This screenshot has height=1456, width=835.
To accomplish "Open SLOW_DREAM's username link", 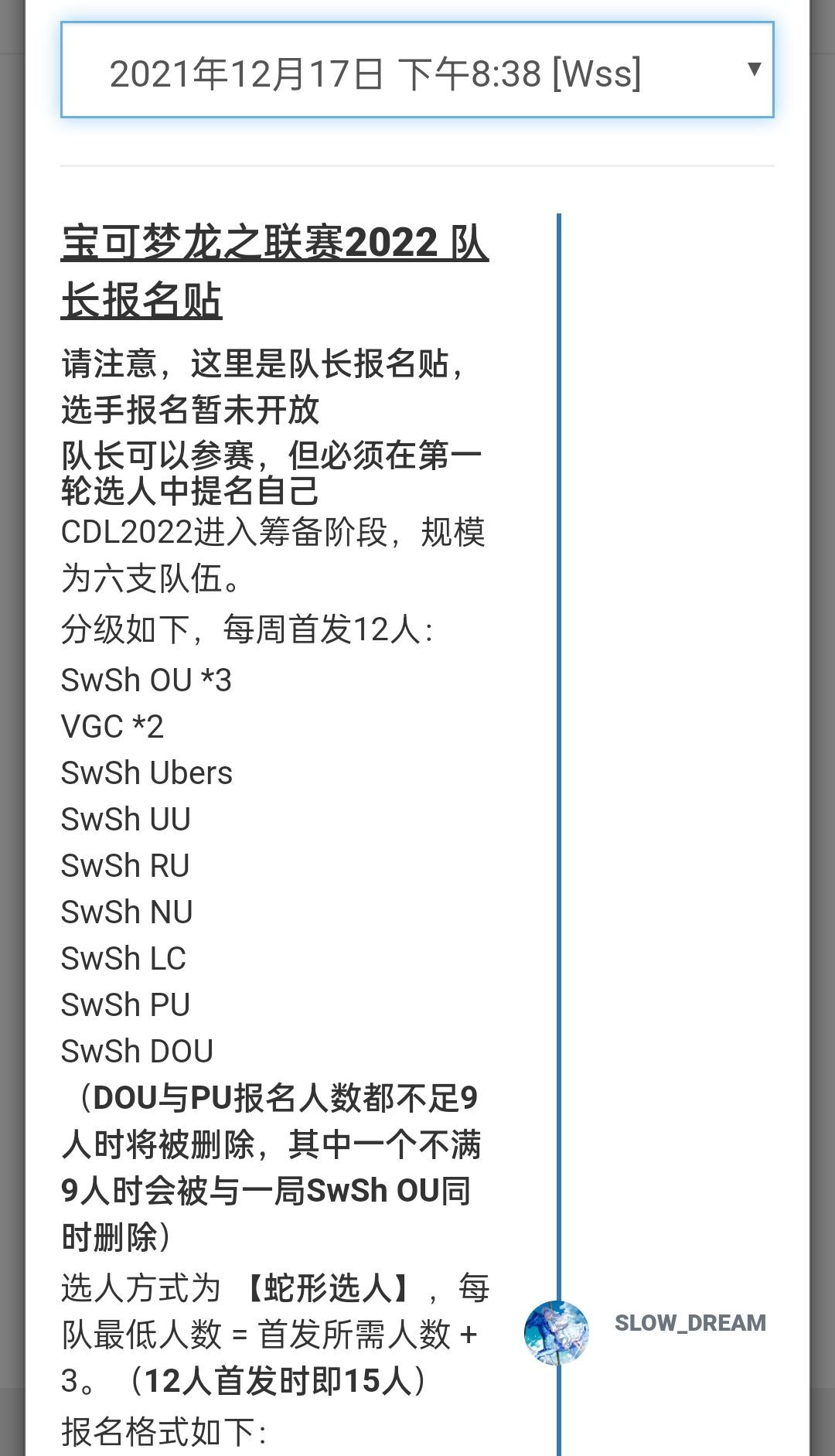I will tap(690, 1323).
